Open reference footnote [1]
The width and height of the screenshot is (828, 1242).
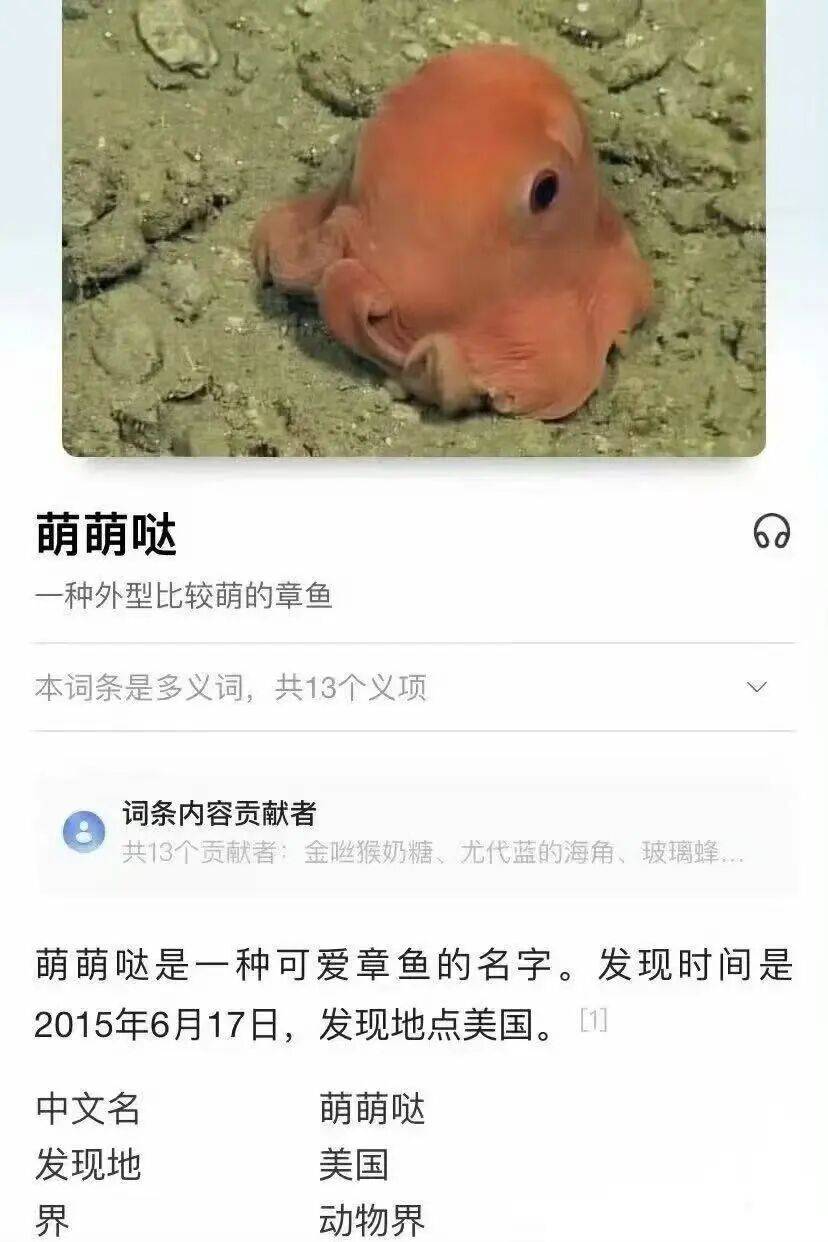pos(593,1020)
